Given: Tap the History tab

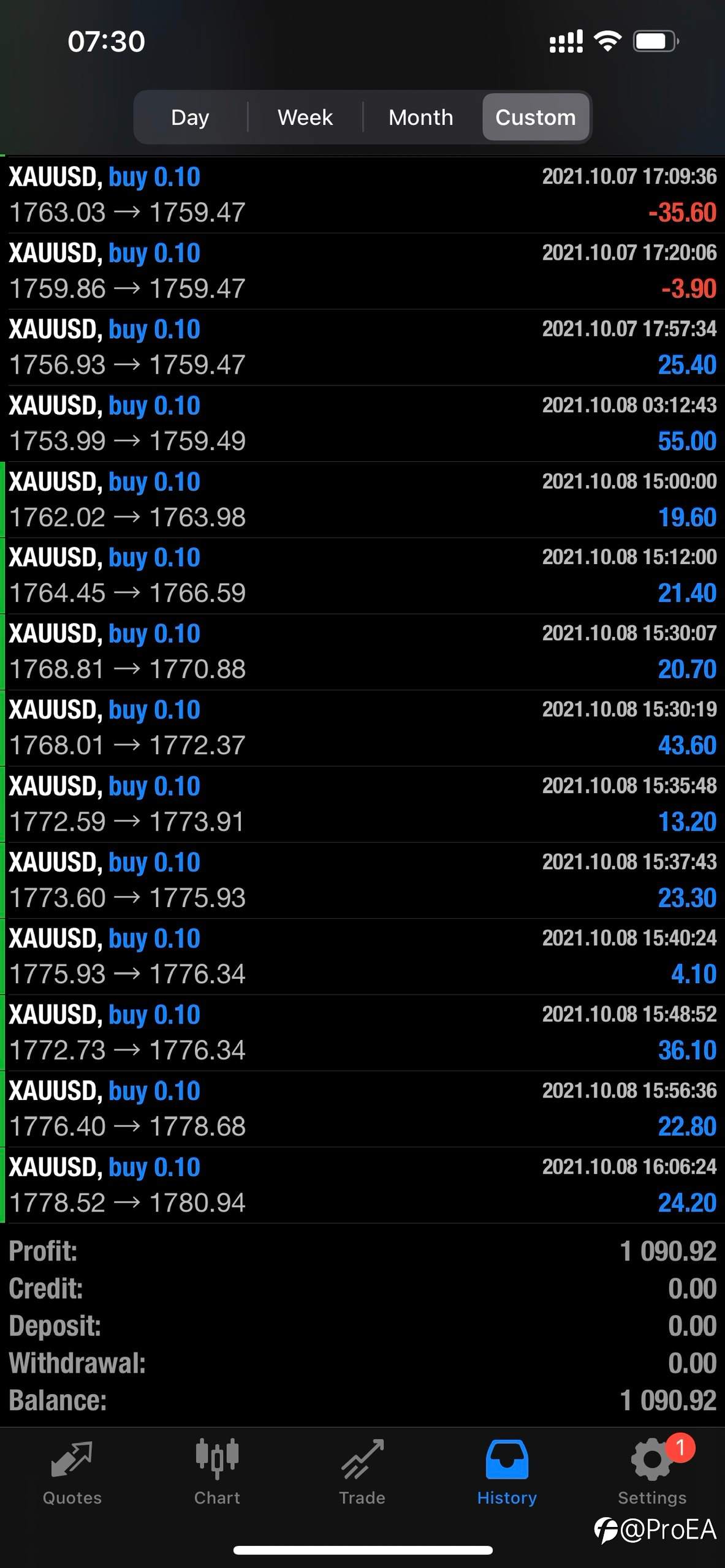Looking at the screenshot, I should click(507, 1473).
